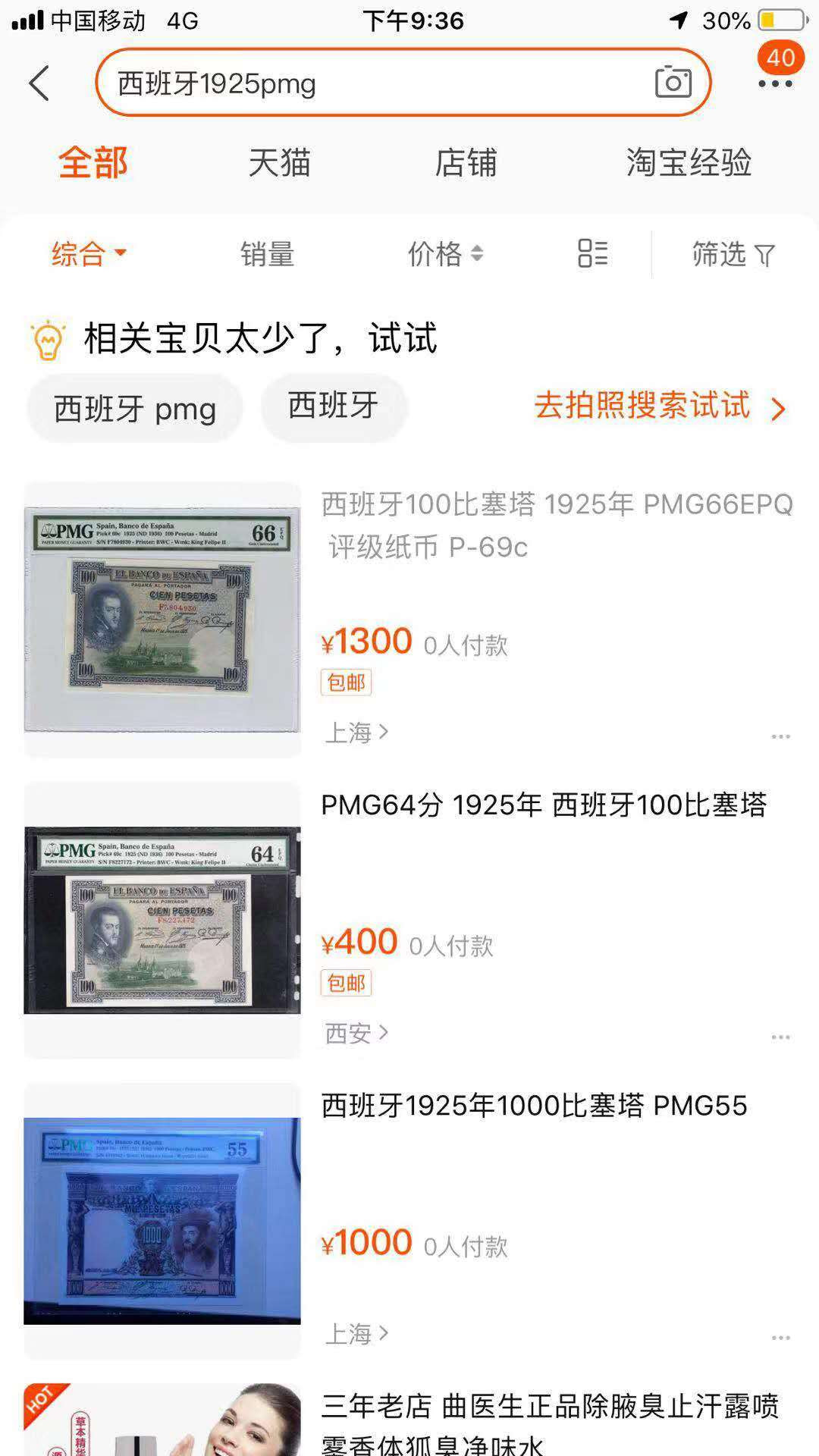Image resolution: width=819 pixels, height=1456 pixels.
Task: Open image search via the camera icon
Action: click(x=675, y=82)
